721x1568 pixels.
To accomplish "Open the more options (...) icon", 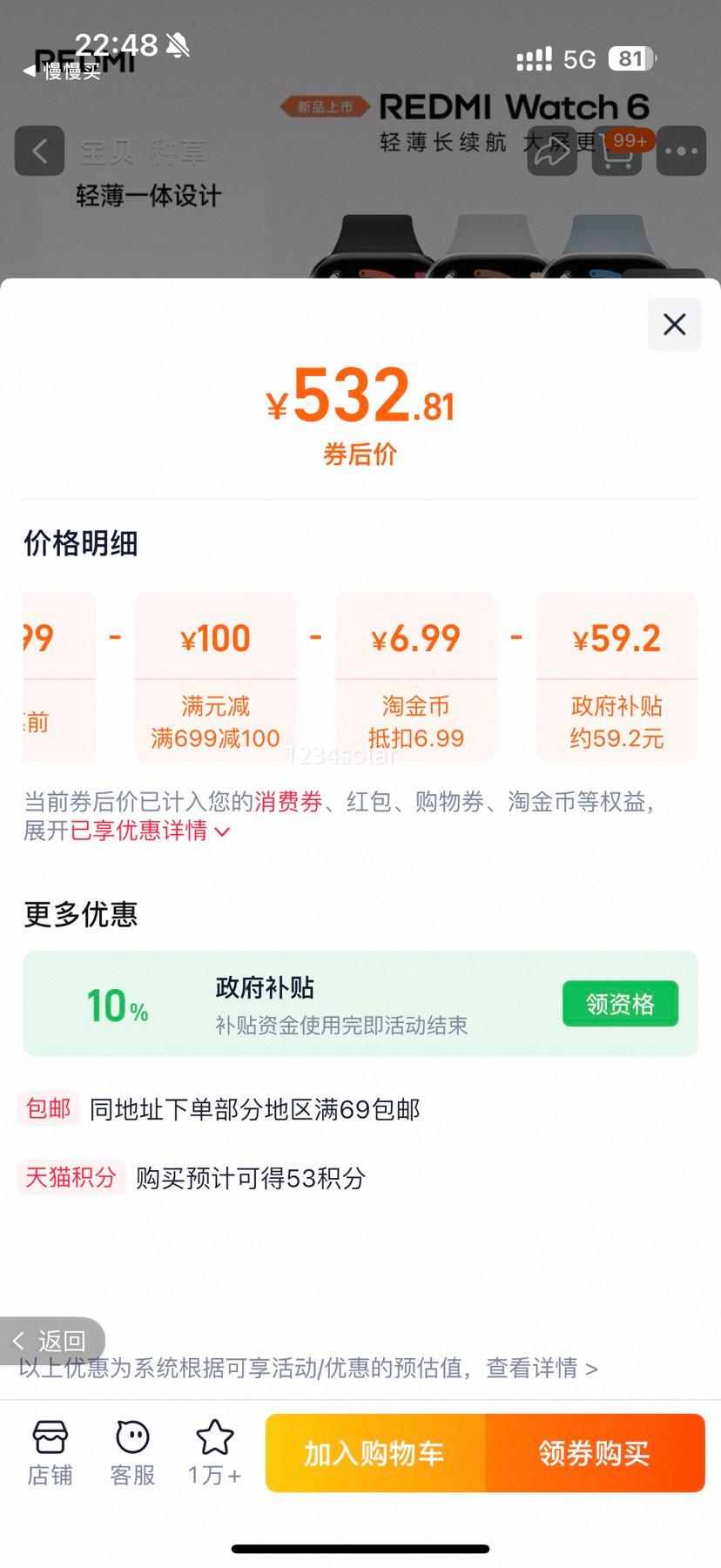I will [680, 151].
